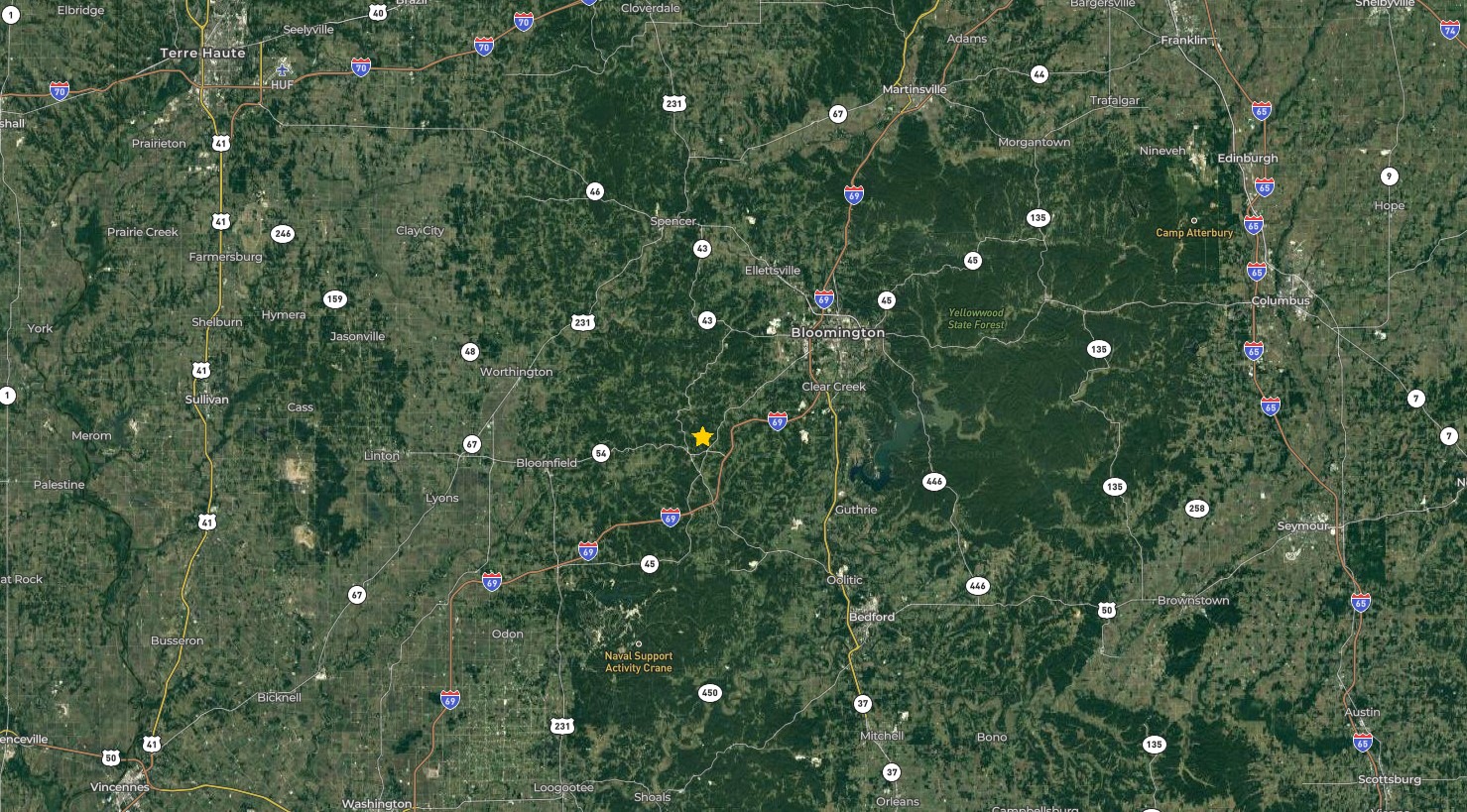This screenshot has height=812, width=1467.
Task: Select the Yellowwood State Forest map label
Action: tap(976, 318)
